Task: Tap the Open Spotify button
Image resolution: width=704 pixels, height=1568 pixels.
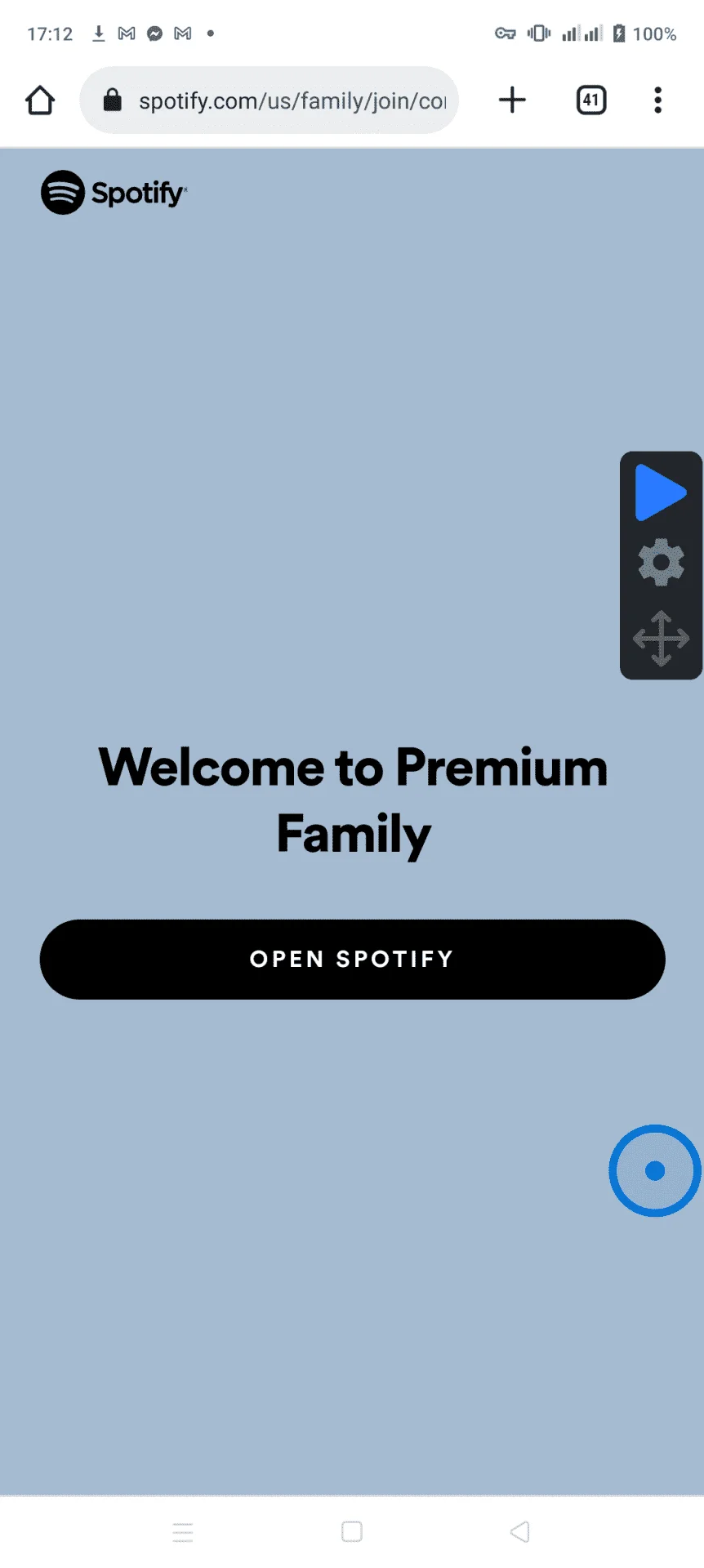Action: point(352,959)
